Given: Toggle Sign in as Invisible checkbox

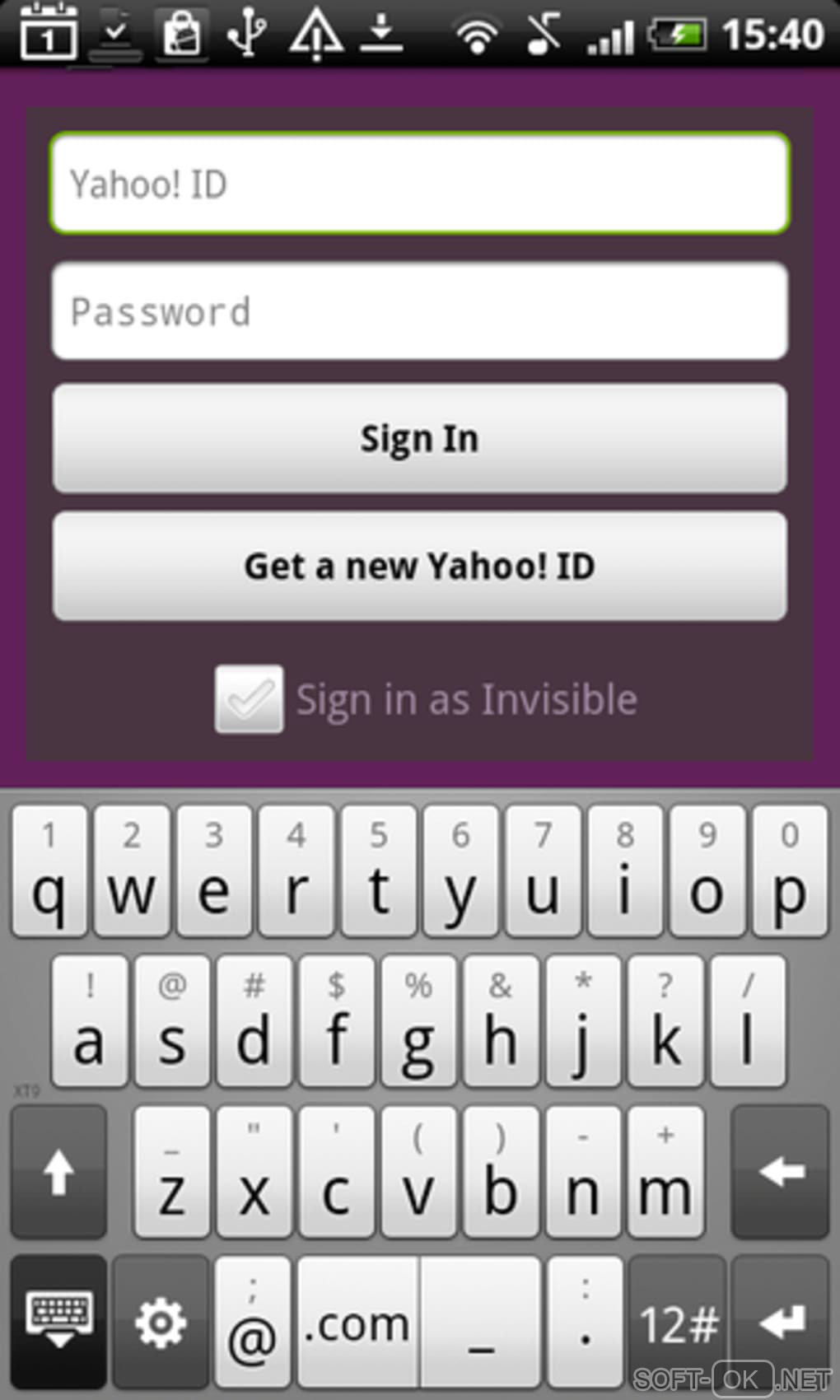Looking at the screenshot, I should 249,699.
